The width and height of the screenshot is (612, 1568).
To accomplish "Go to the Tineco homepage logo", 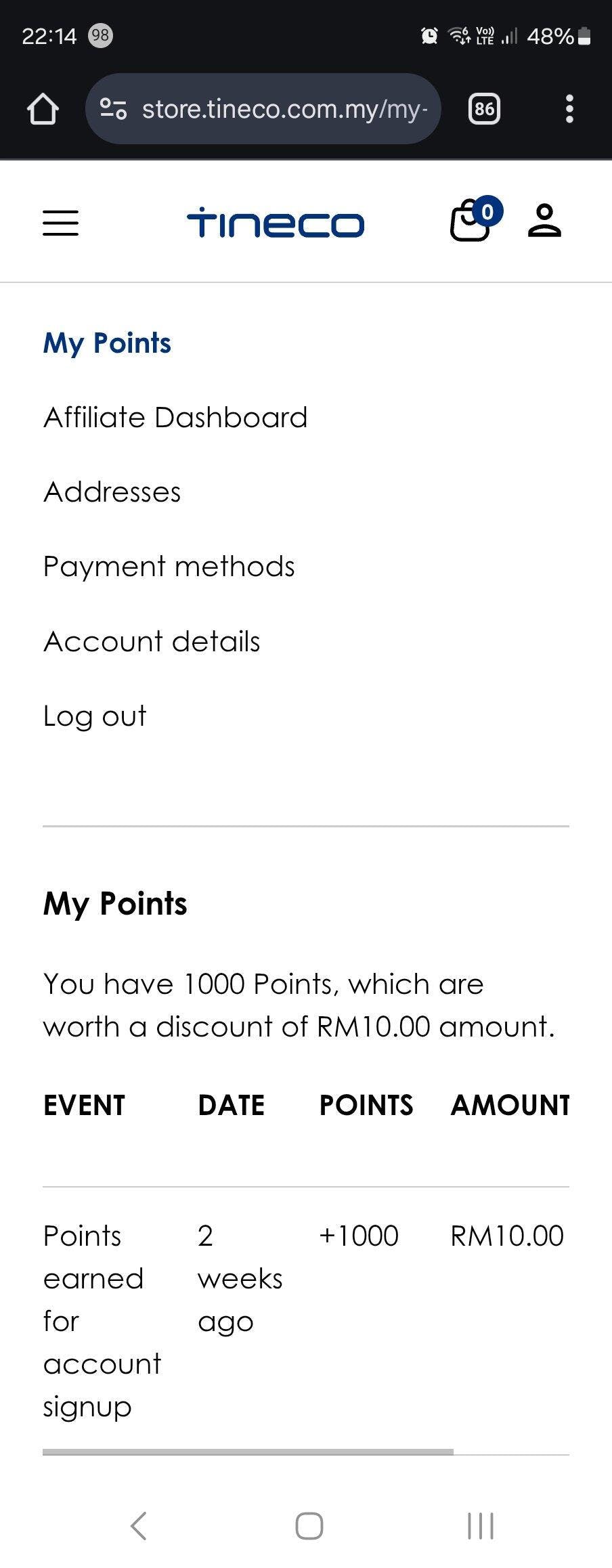I will click(x=275, y=223).
